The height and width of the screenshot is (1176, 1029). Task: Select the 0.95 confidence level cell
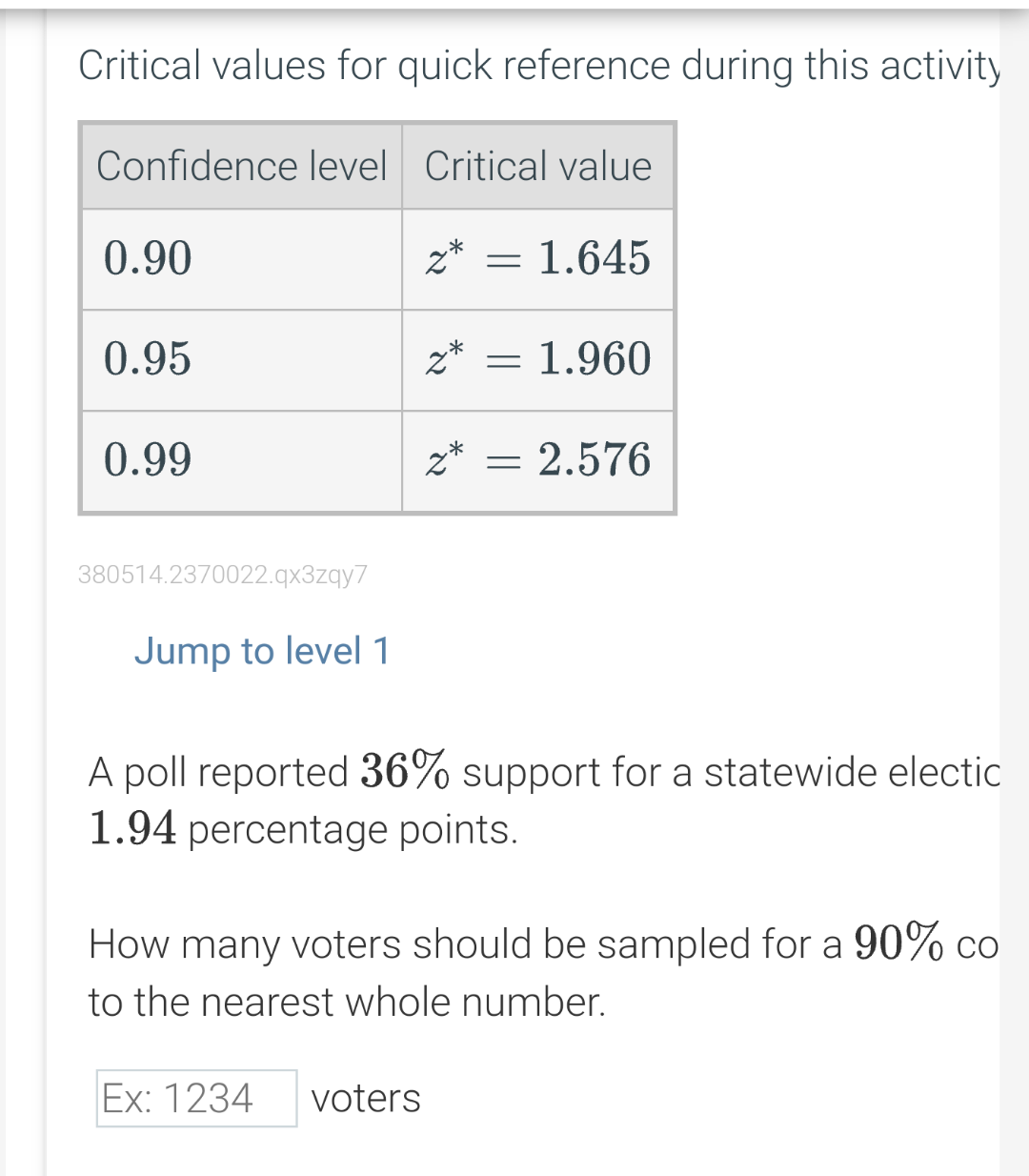[148, 360]
